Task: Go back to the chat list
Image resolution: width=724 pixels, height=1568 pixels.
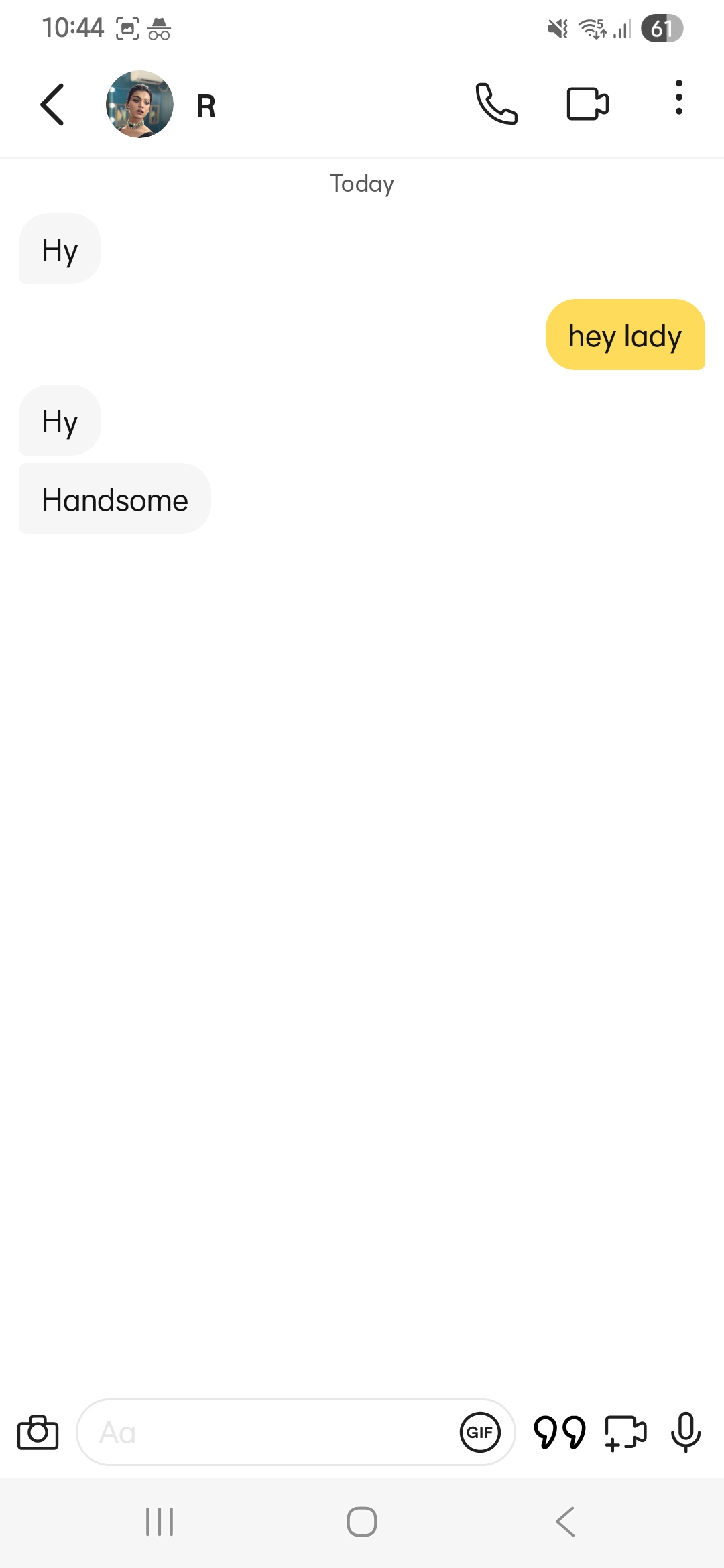Action: [52, 104]
